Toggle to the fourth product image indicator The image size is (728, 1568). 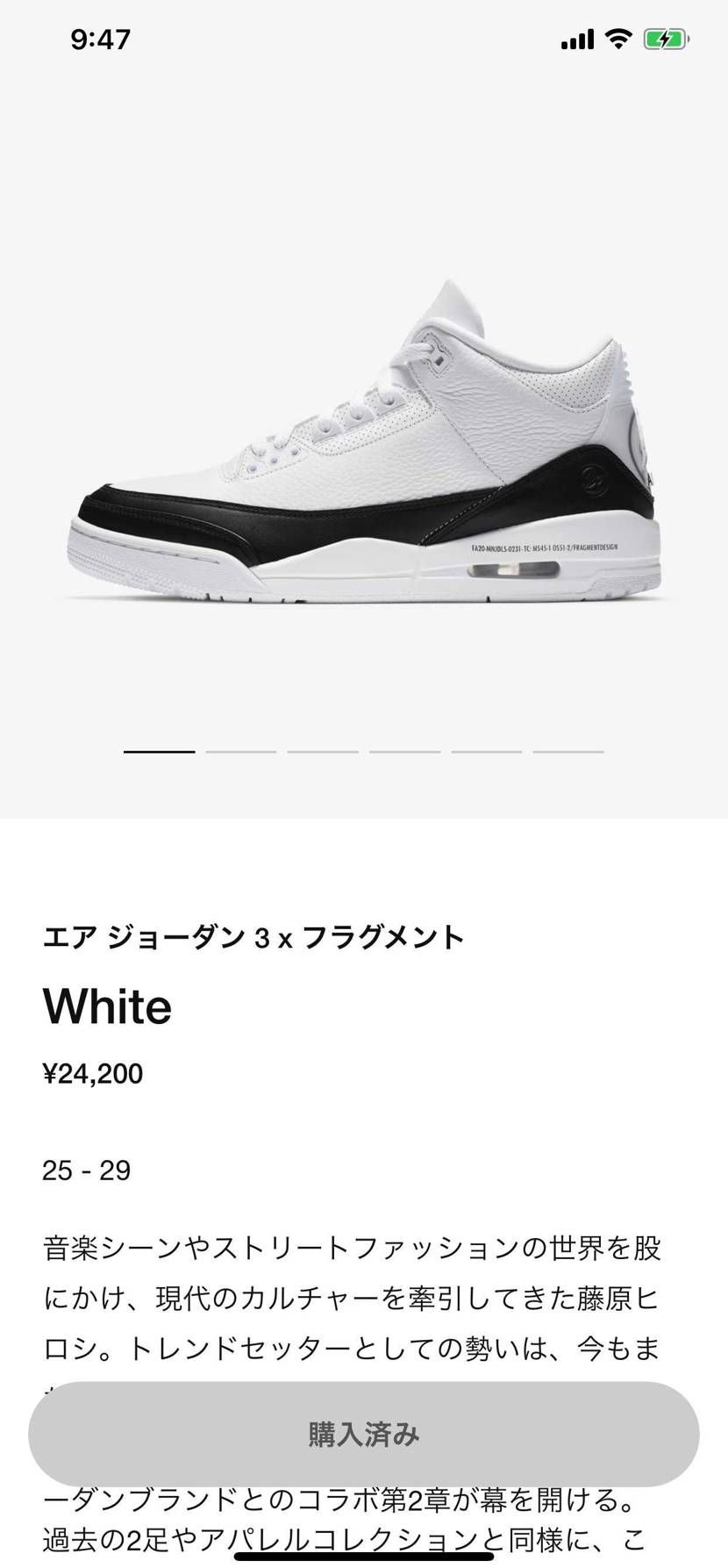[x=405, y=752]
